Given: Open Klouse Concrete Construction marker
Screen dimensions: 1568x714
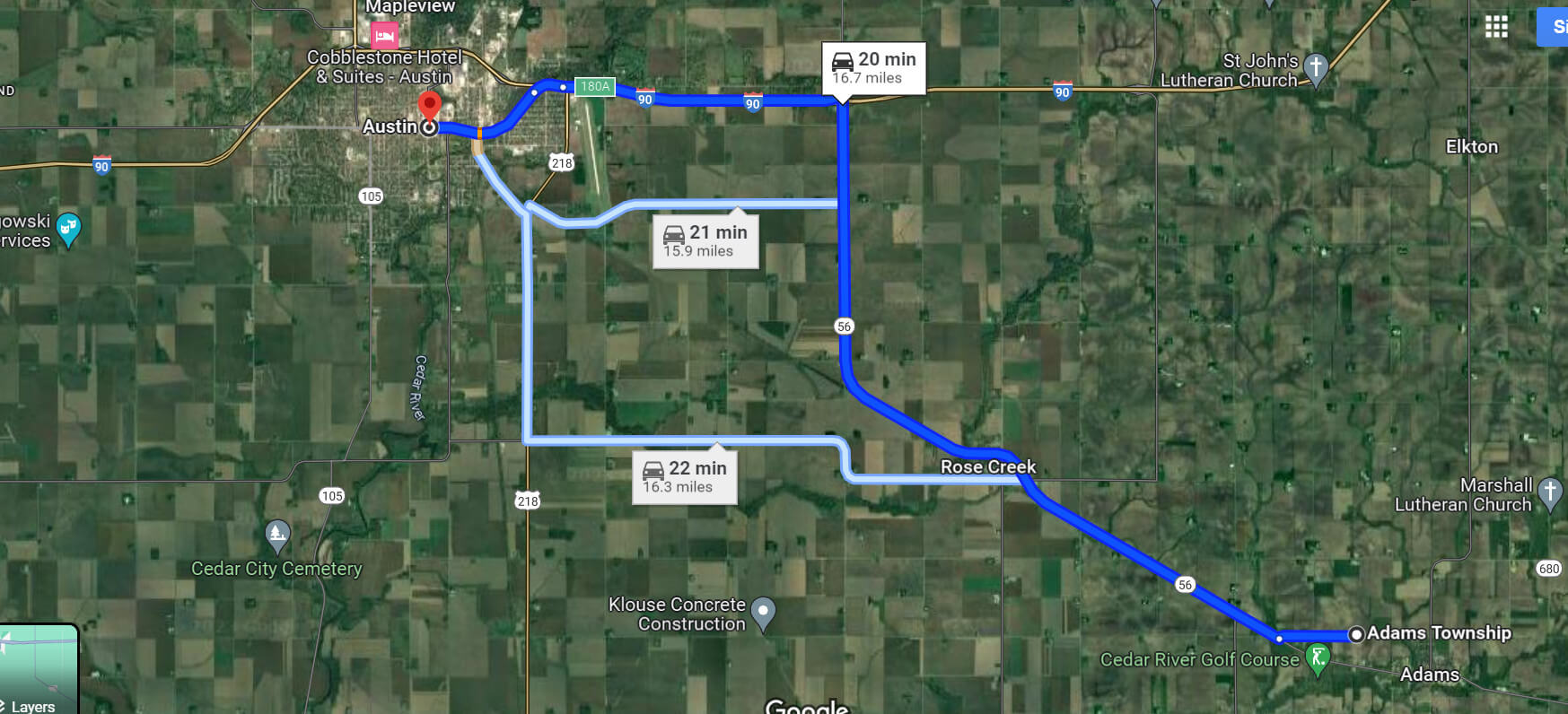Looking at the screenshot, I should [x=763, y=614].
